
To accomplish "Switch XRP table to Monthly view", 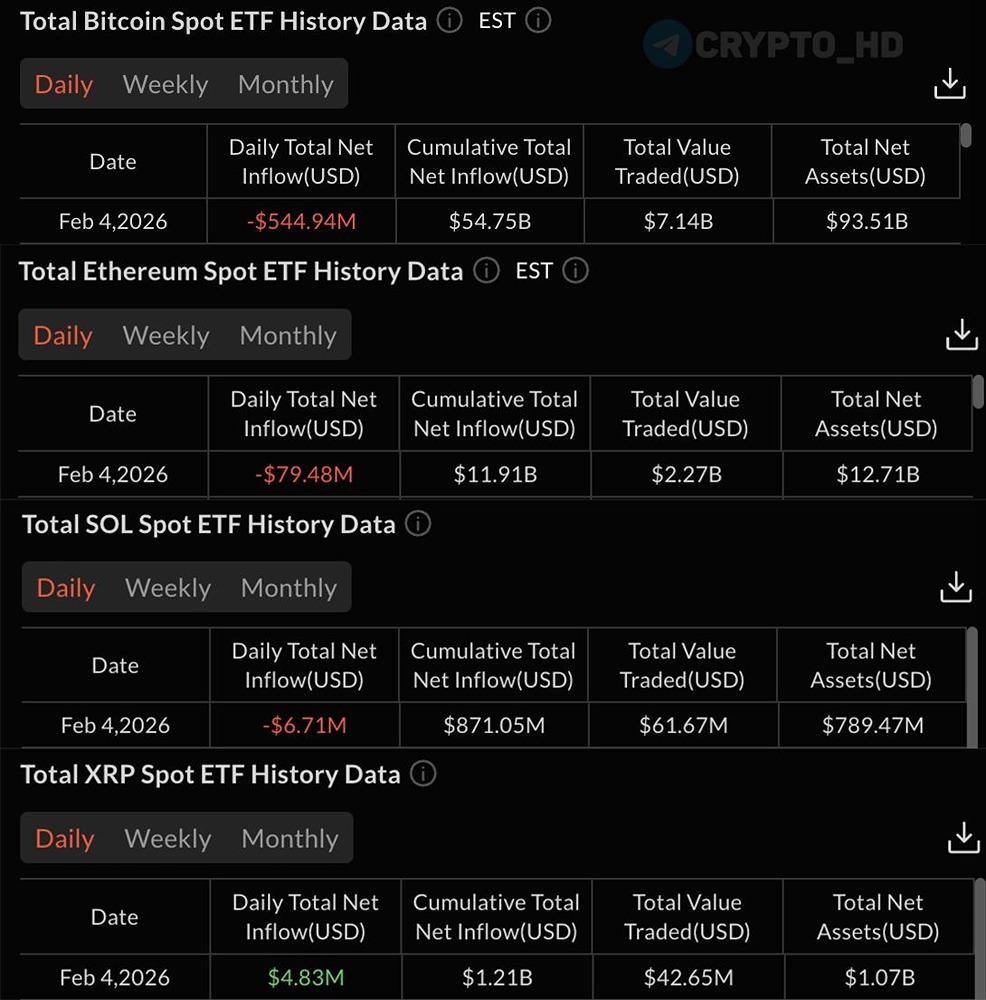I will pyautogui.click(x=289, y=838).
